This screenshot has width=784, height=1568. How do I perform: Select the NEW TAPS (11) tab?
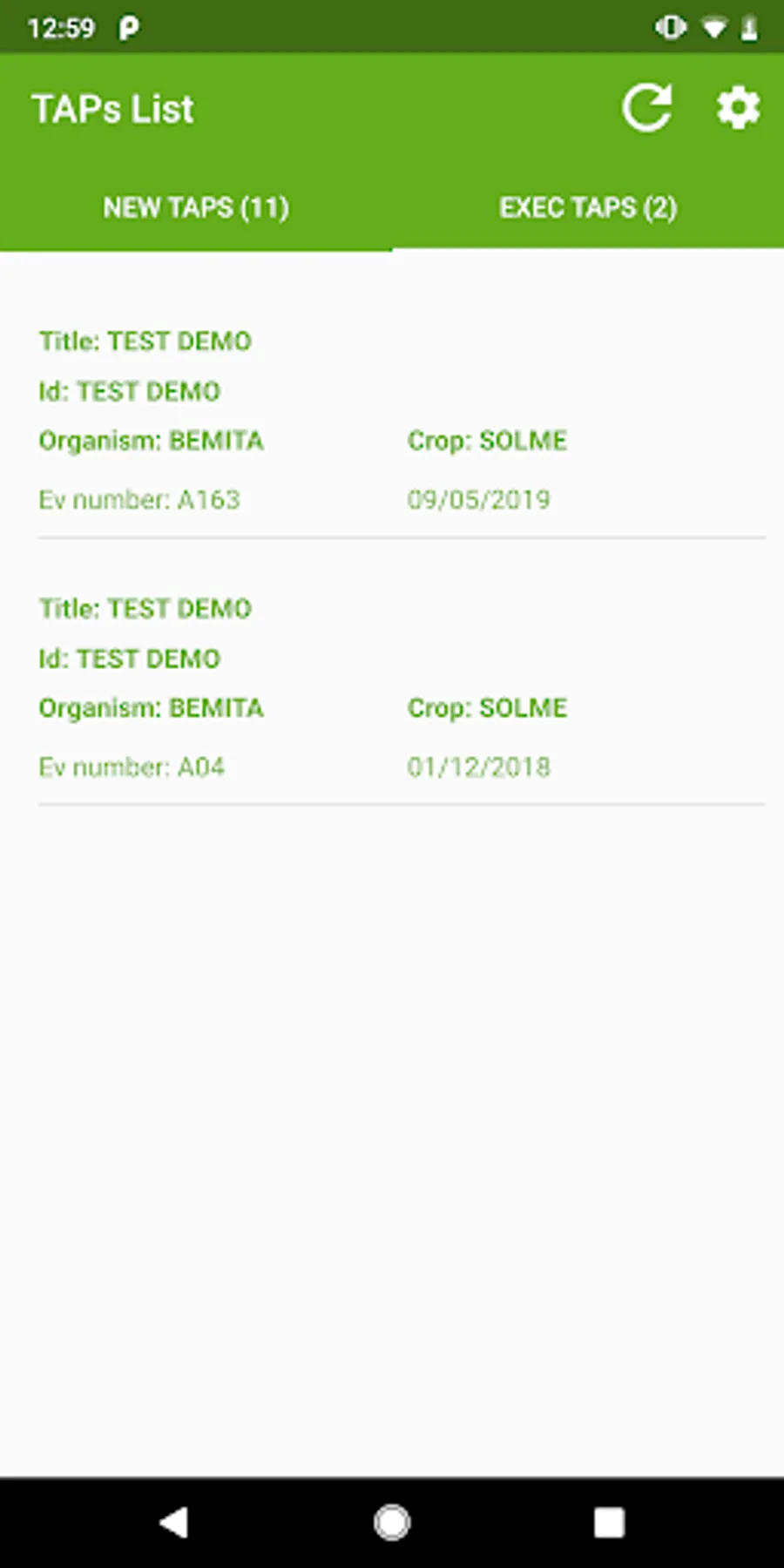click(196, 207)
